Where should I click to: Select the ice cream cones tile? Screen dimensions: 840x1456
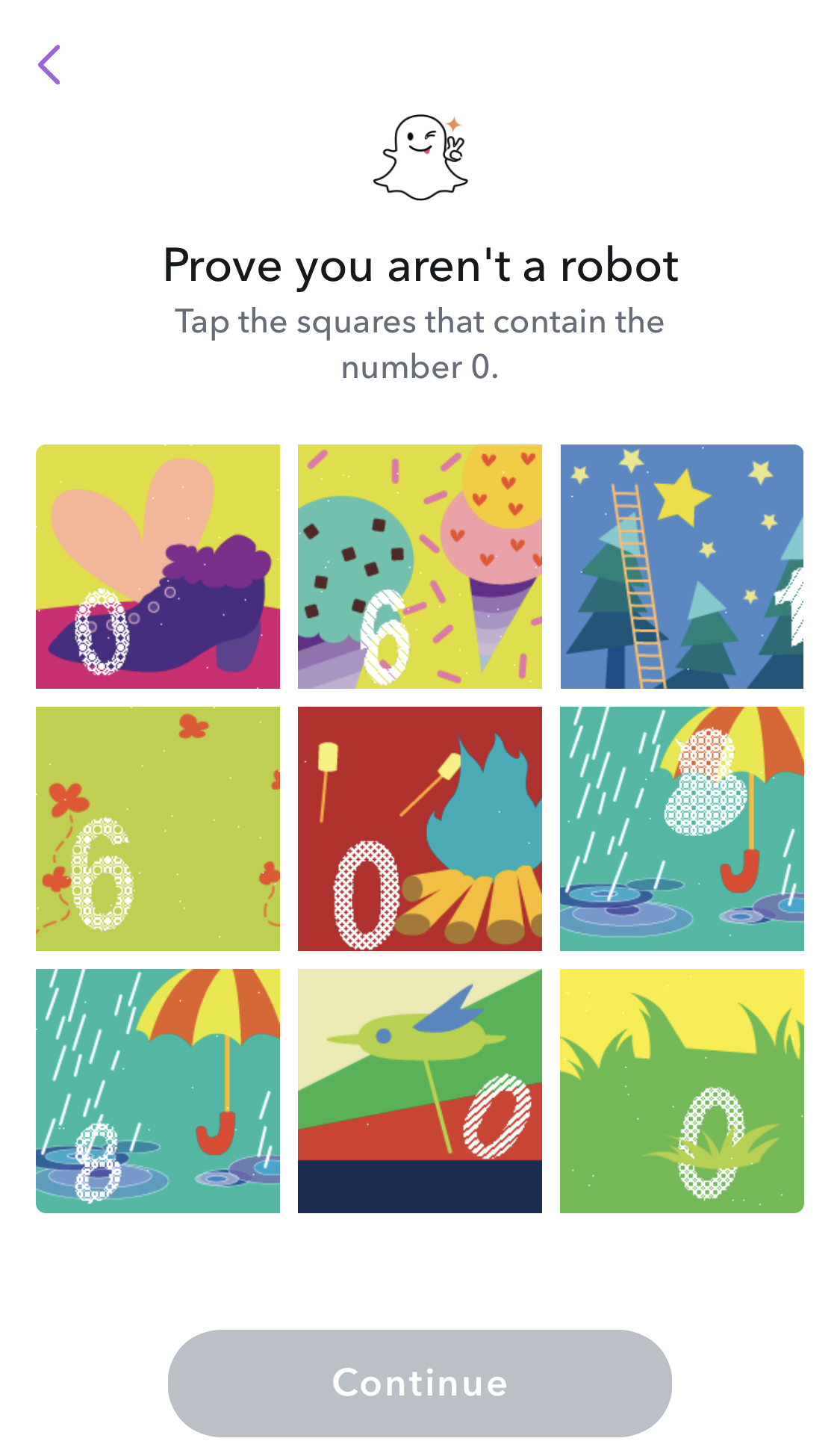click(420, 566)
